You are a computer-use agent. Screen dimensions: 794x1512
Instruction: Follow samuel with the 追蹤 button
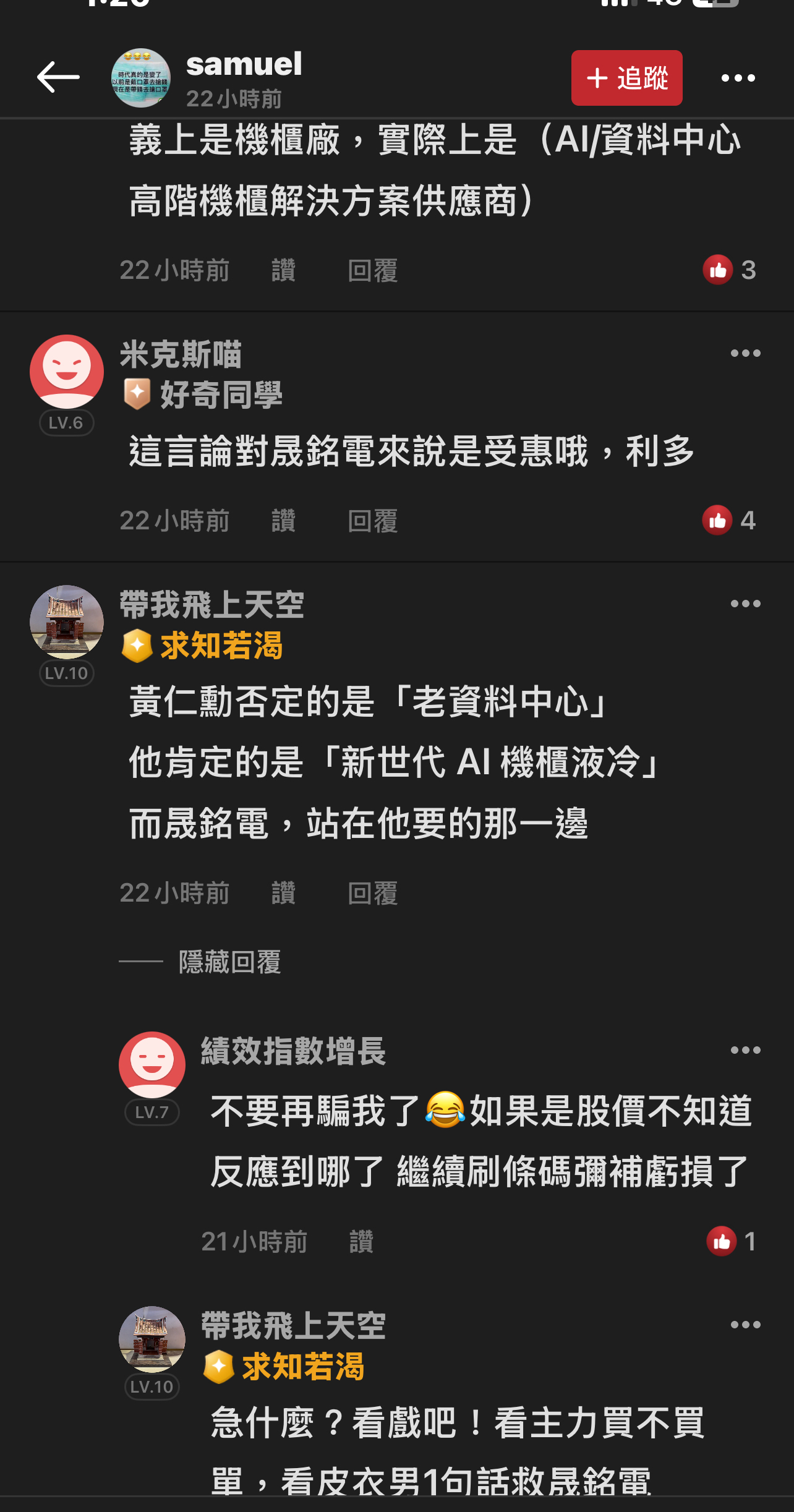(x=626, y=78)
